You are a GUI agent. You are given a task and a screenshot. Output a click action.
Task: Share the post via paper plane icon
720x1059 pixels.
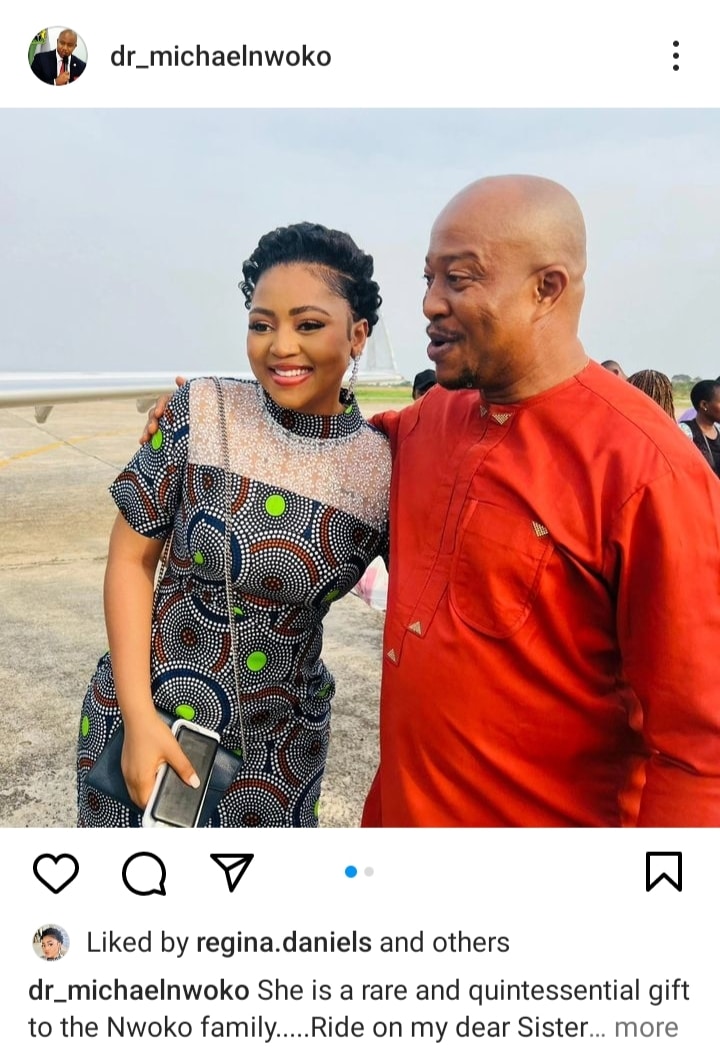pyautogui.click(x=232, y=872)
